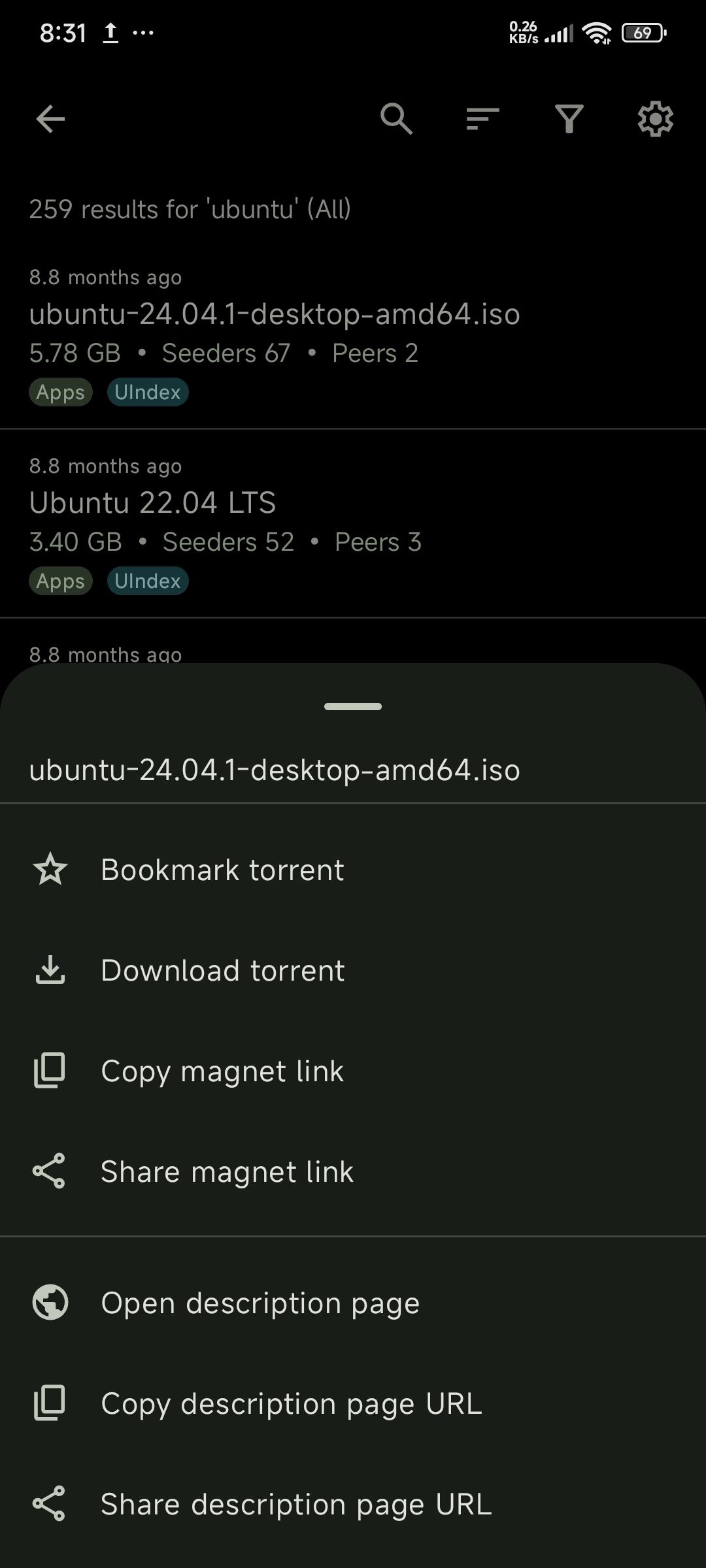Bookmark this torrent
The width and height of the screenshot is (706, 1568).
pyautogui.click(x=222, y=870)
